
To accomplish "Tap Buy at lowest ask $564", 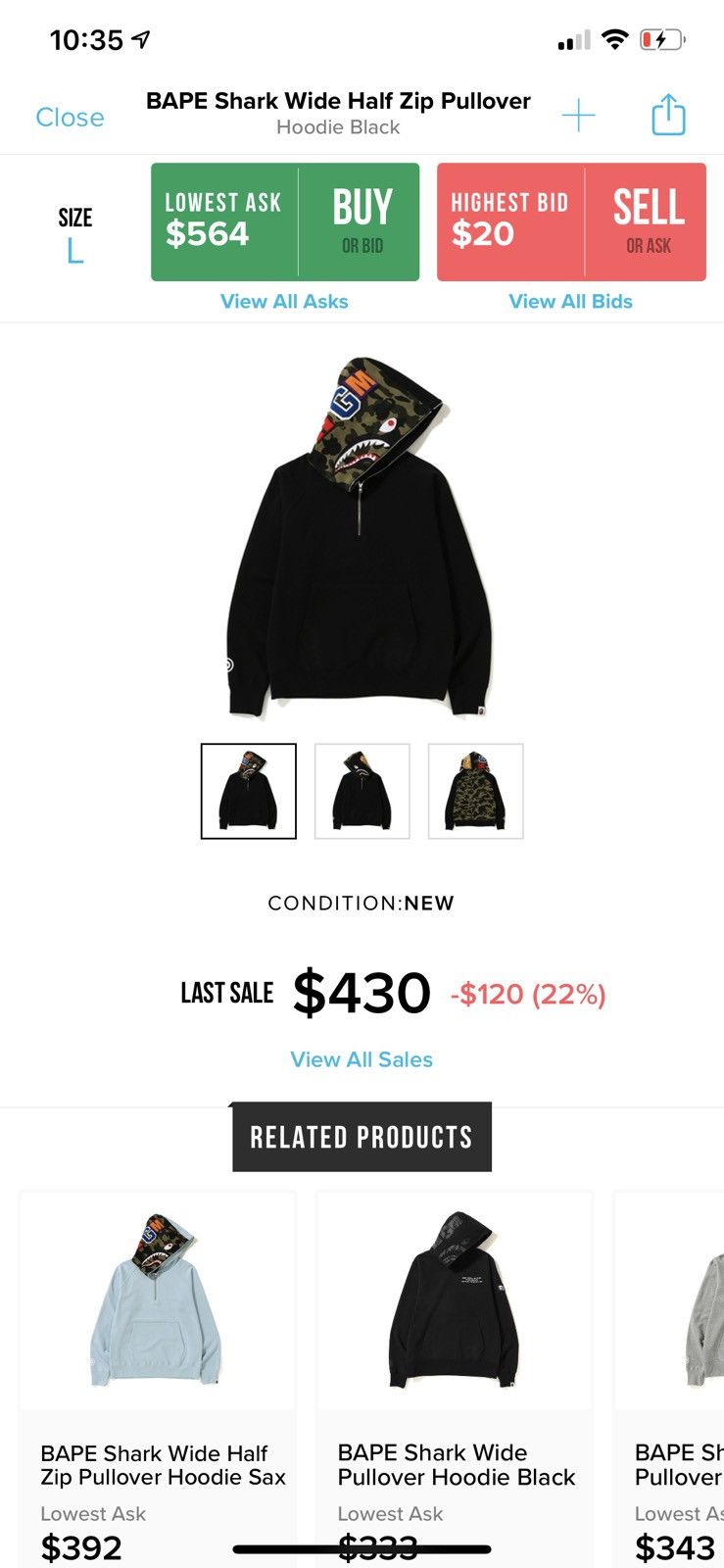I will (285, 222).
